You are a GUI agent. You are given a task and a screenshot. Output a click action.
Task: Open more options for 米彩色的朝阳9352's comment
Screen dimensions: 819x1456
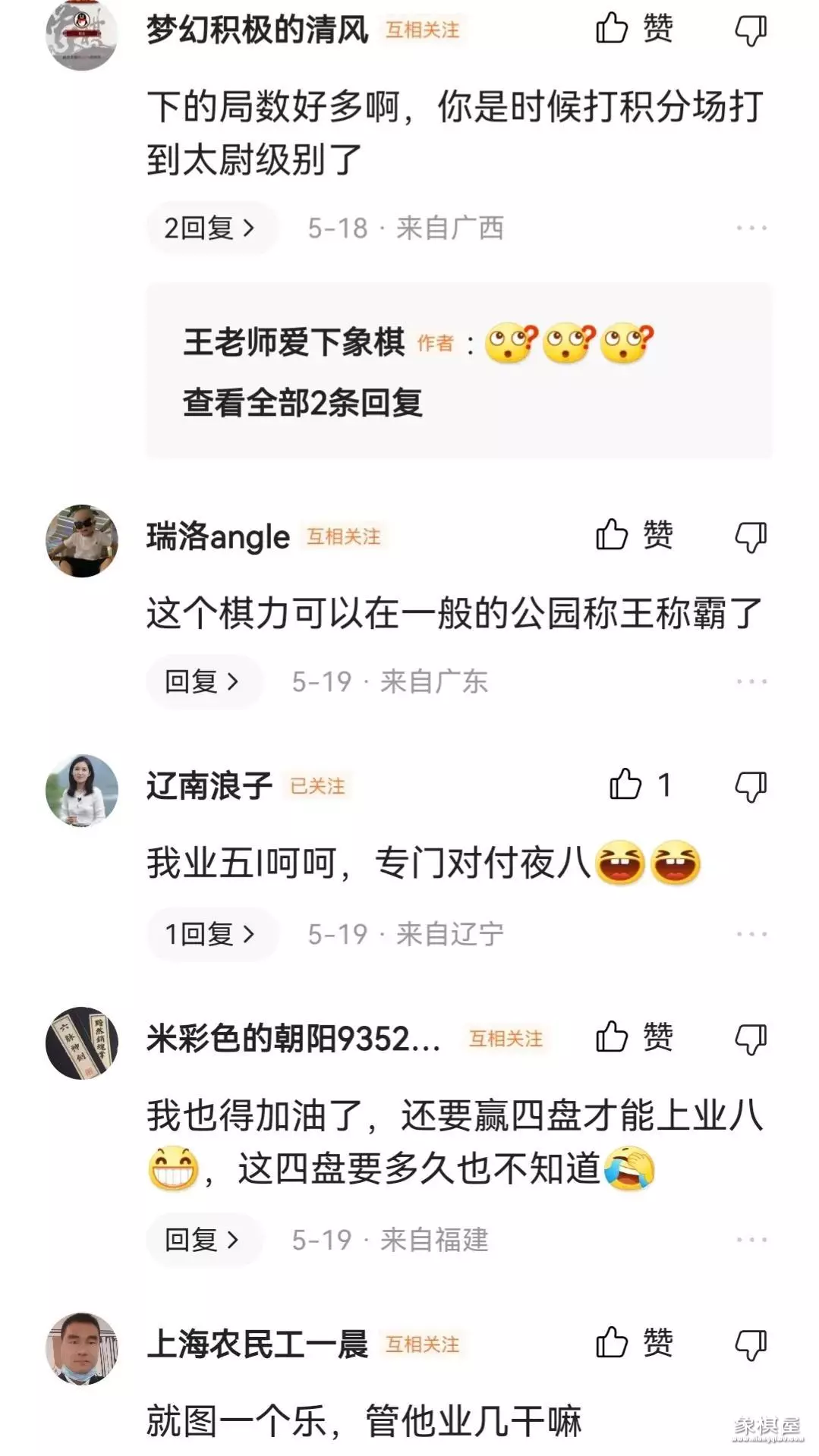[x=751, y=1240]
